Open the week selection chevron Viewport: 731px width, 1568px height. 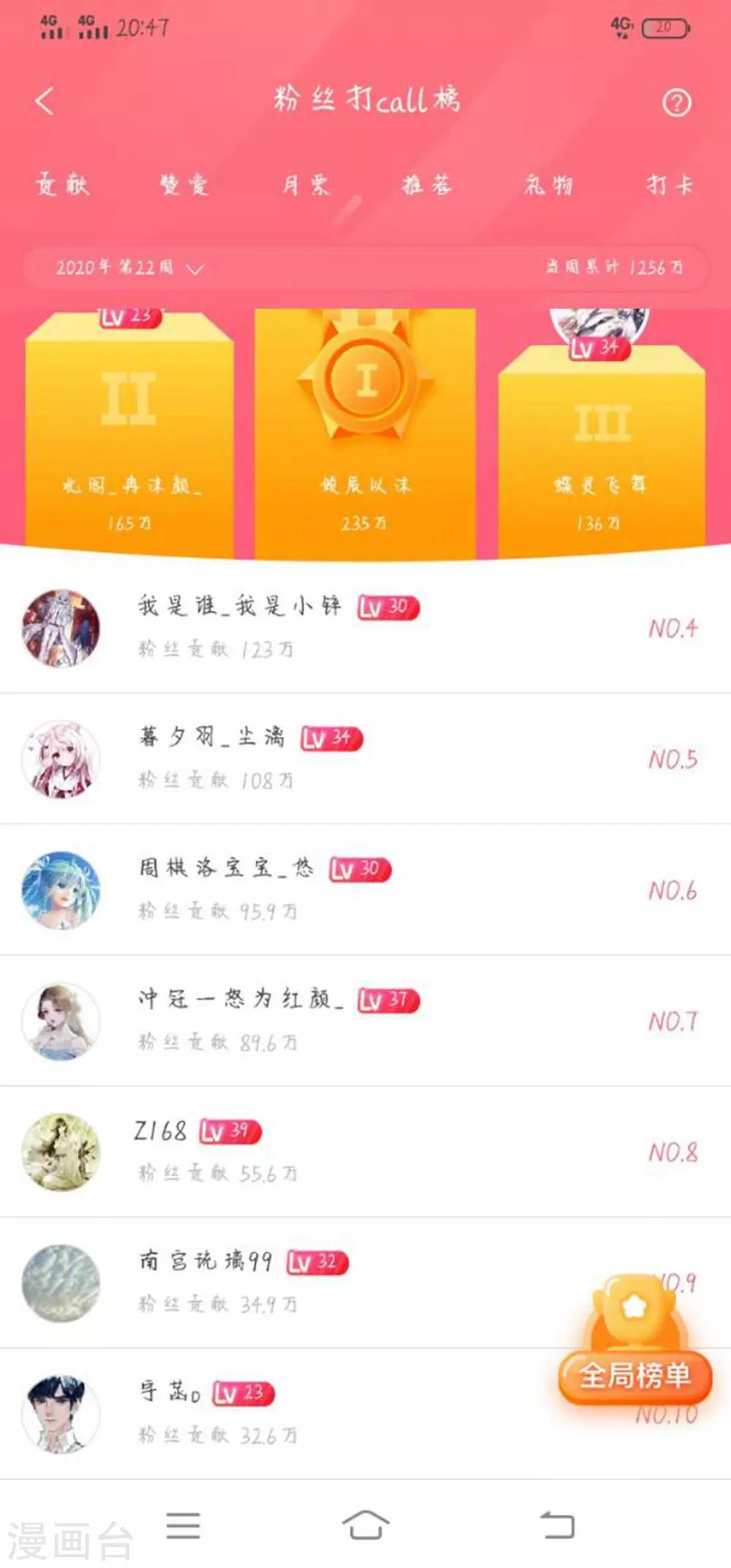[193, 271]
